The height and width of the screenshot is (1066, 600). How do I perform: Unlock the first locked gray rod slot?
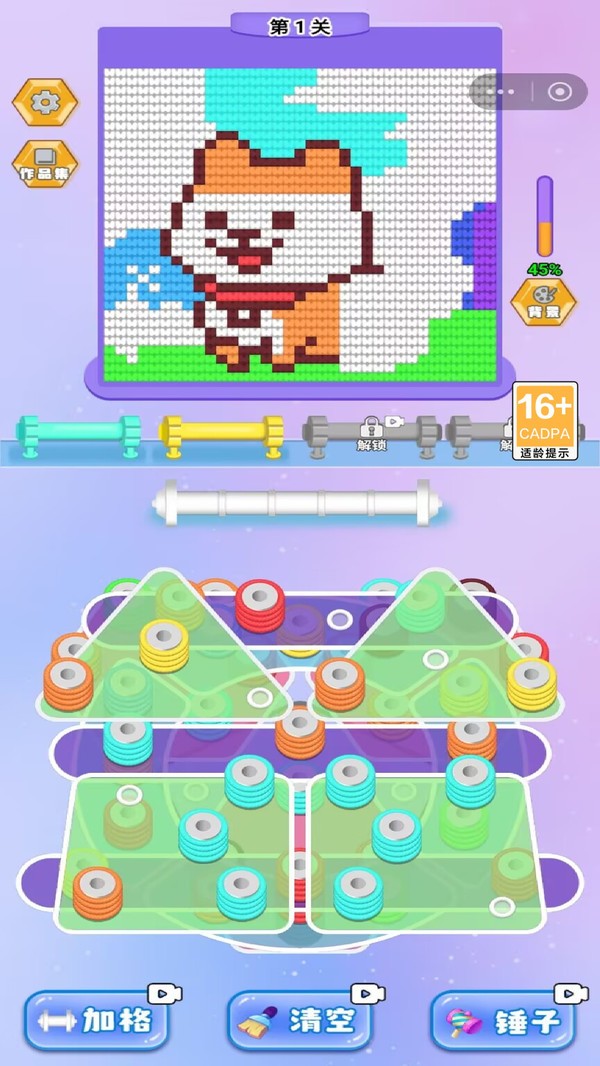coord(371,433)
